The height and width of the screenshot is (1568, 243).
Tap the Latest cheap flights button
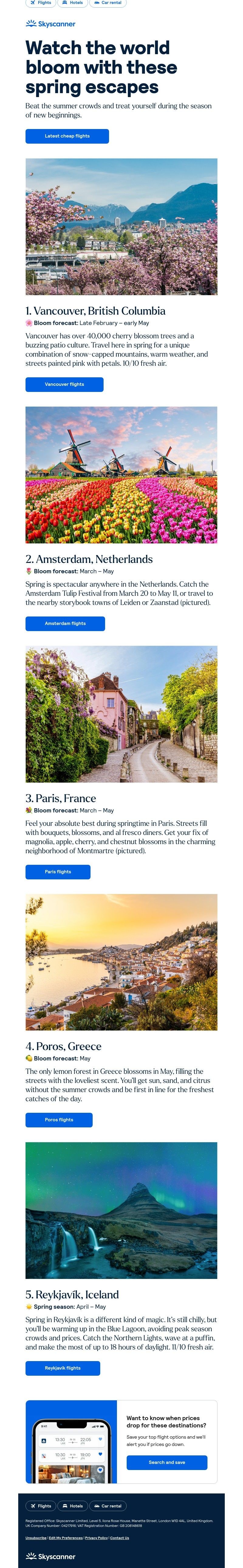67,136
